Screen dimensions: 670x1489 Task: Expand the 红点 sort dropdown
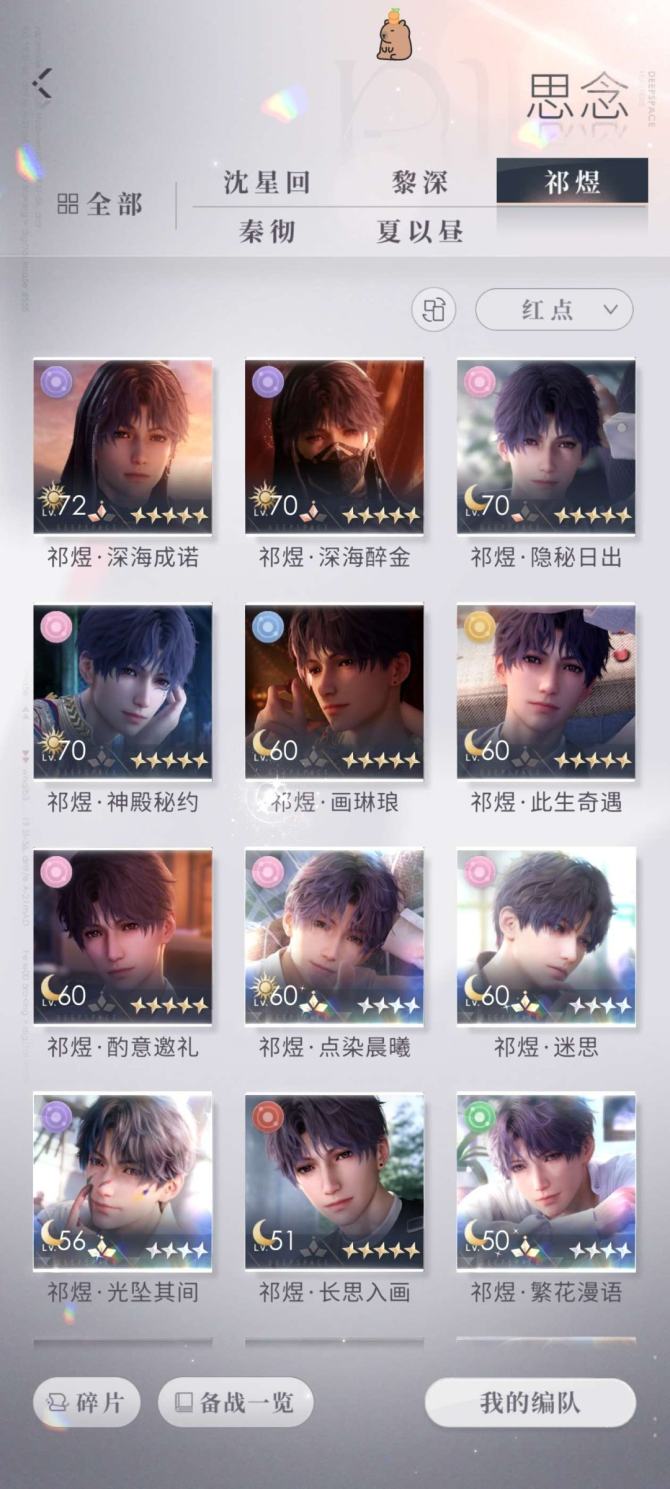(x=554, y=310)
